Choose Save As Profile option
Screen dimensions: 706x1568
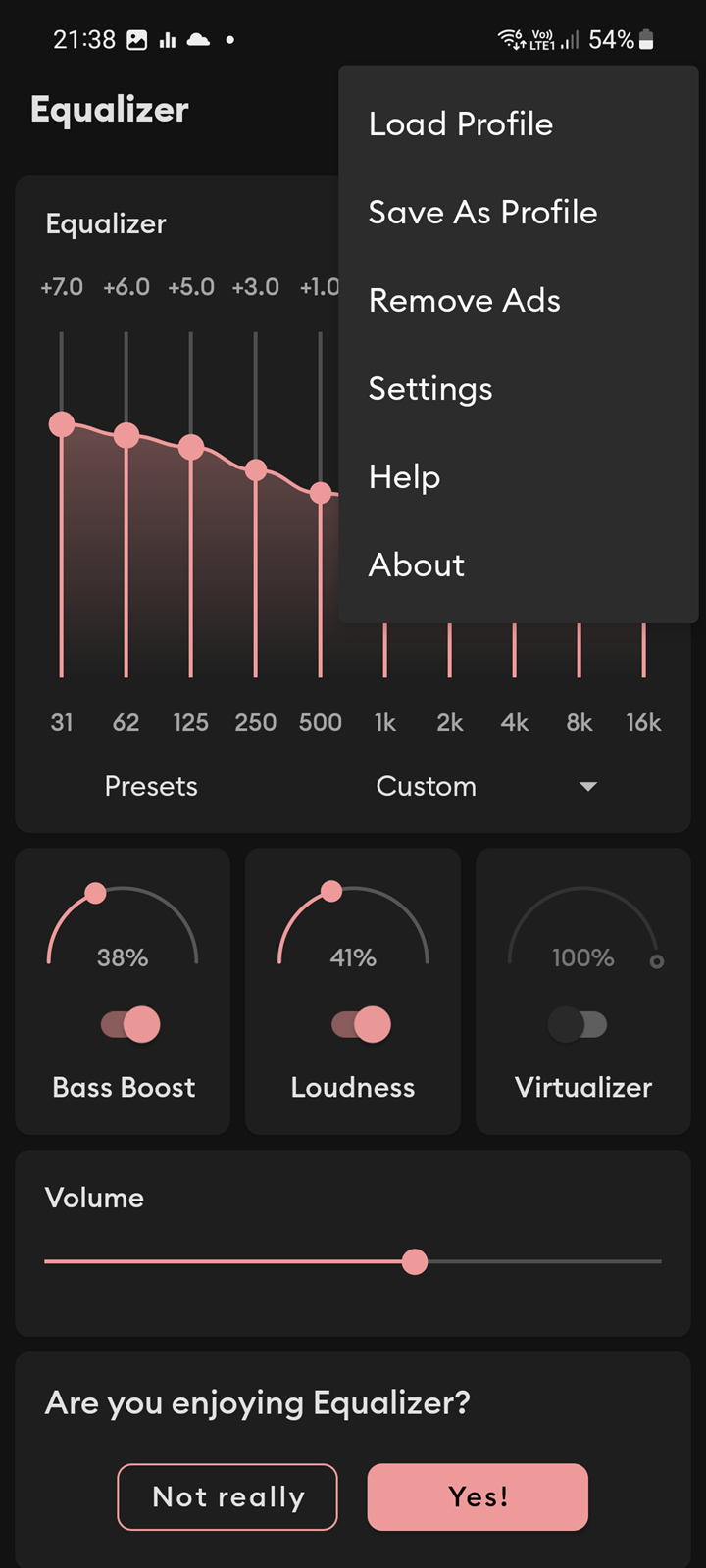[482, 213]
